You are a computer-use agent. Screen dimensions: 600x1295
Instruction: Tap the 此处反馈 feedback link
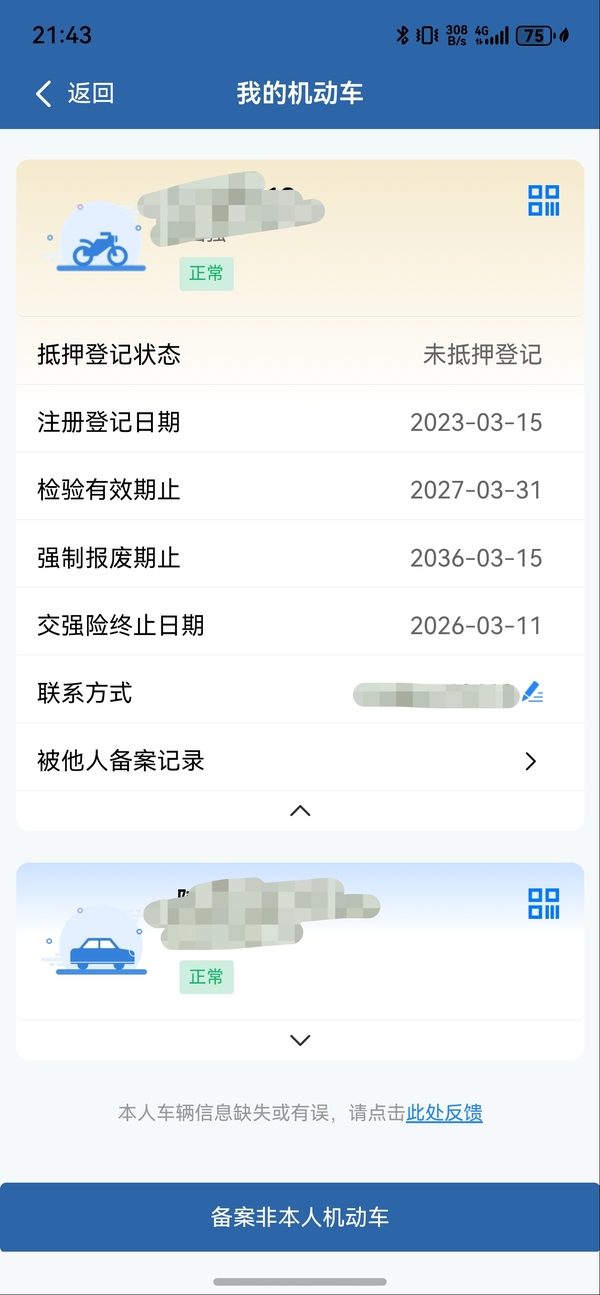click(x=444, y=1113)
